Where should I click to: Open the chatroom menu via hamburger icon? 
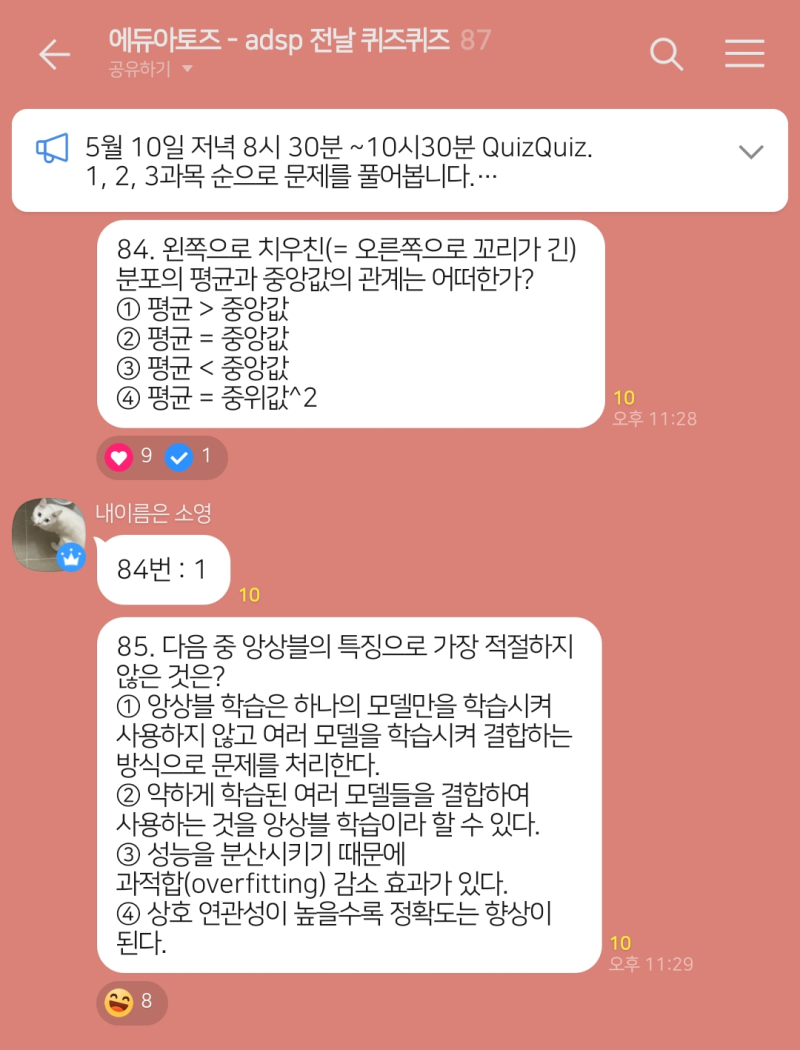coord(744,54)
